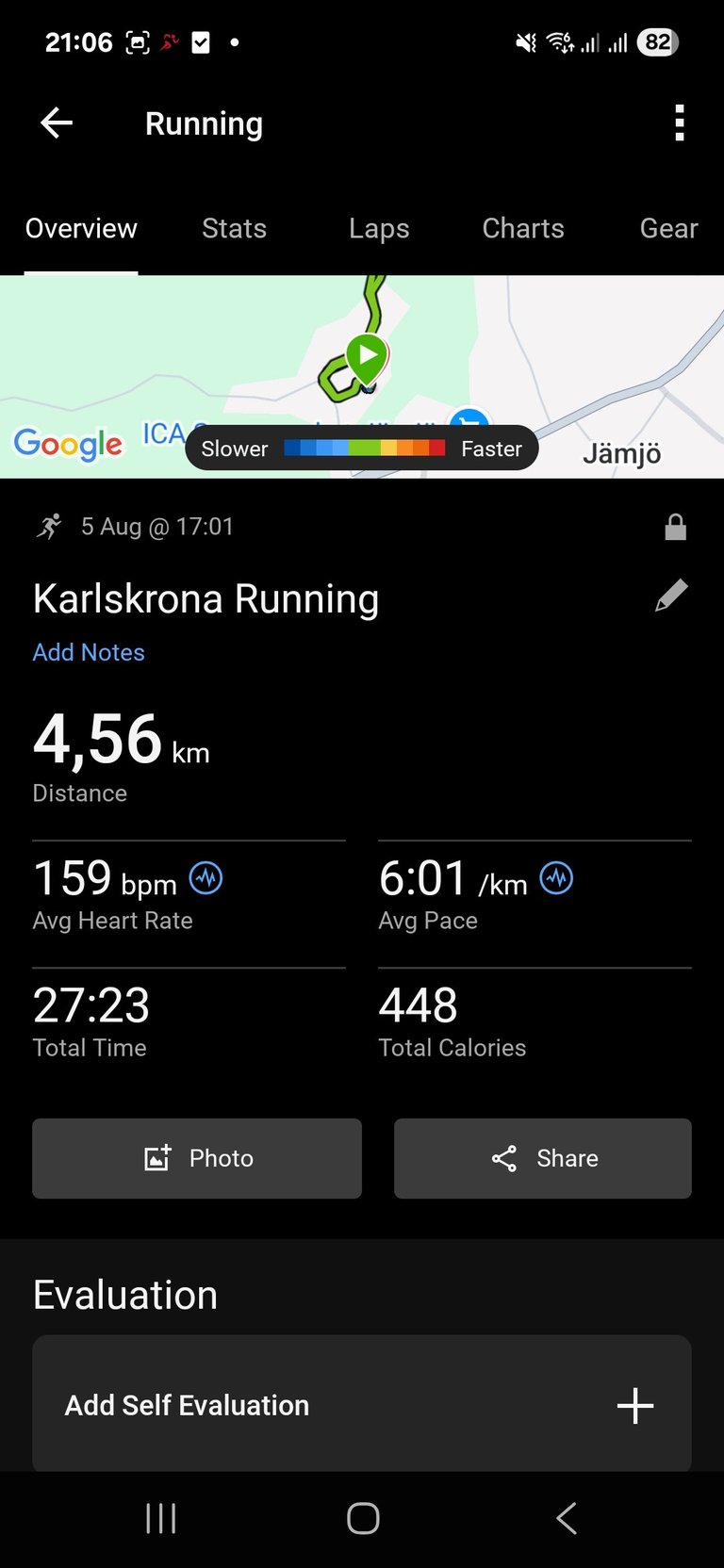Screen dimensions: 724x1568
Task: Share this running activity
Action: pos(543,1158)
